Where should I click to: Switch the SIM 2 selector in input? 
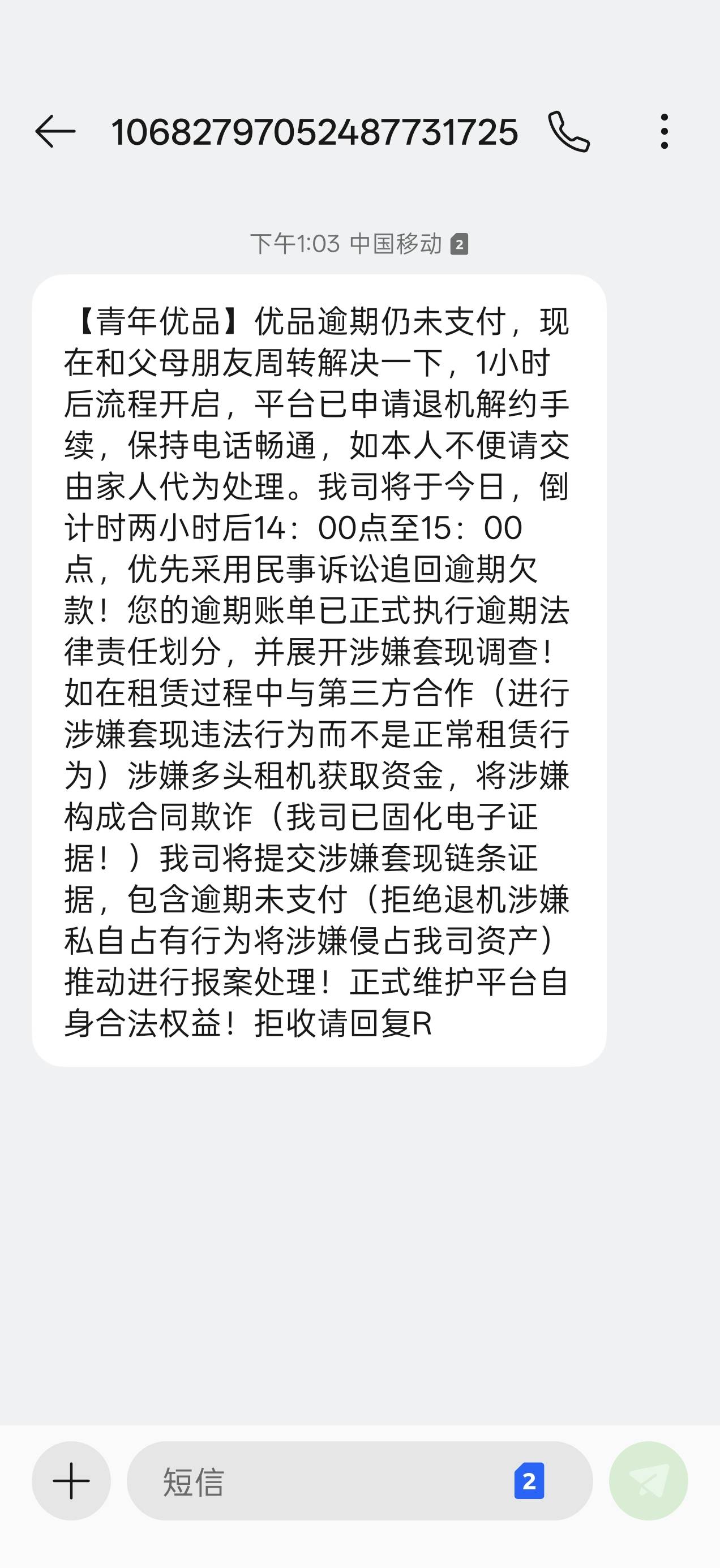tap(529, 1481)
